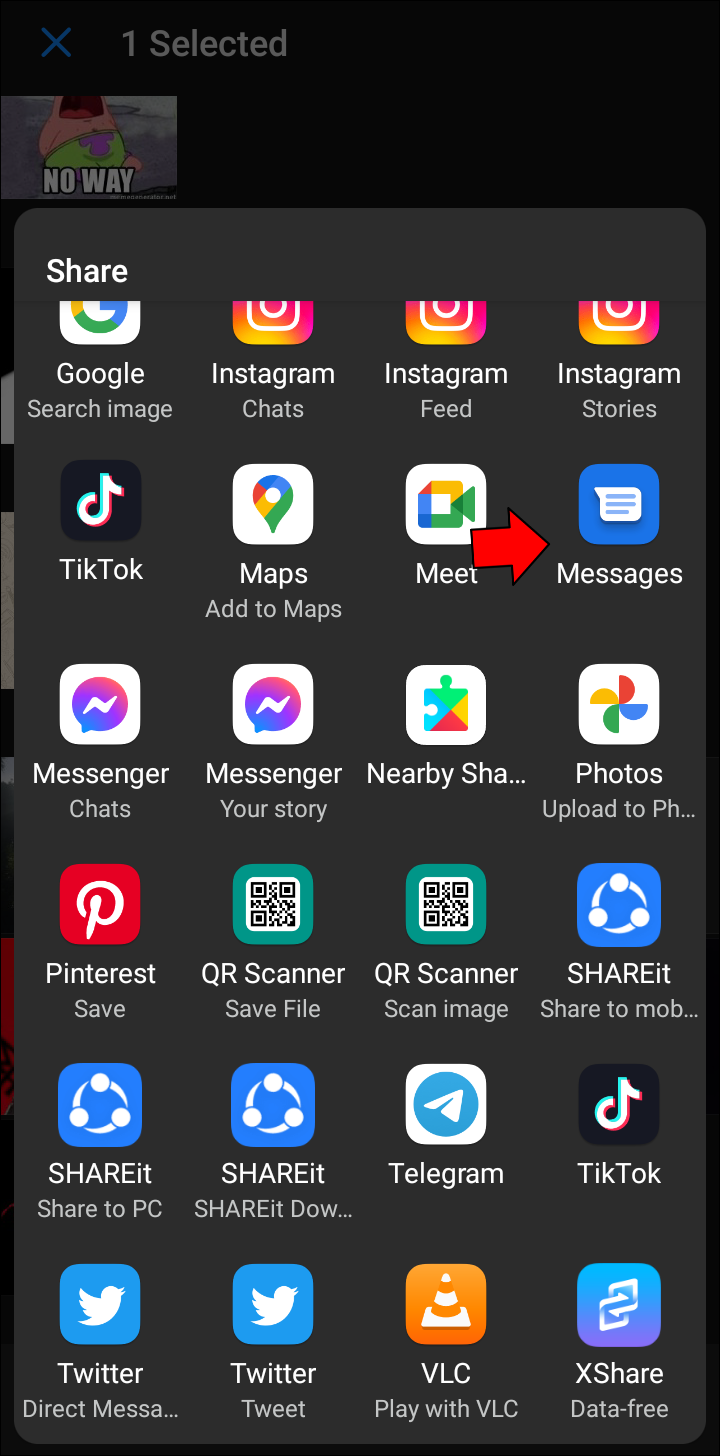Upload to Google Photos
720x1456 pixels.
619,705
